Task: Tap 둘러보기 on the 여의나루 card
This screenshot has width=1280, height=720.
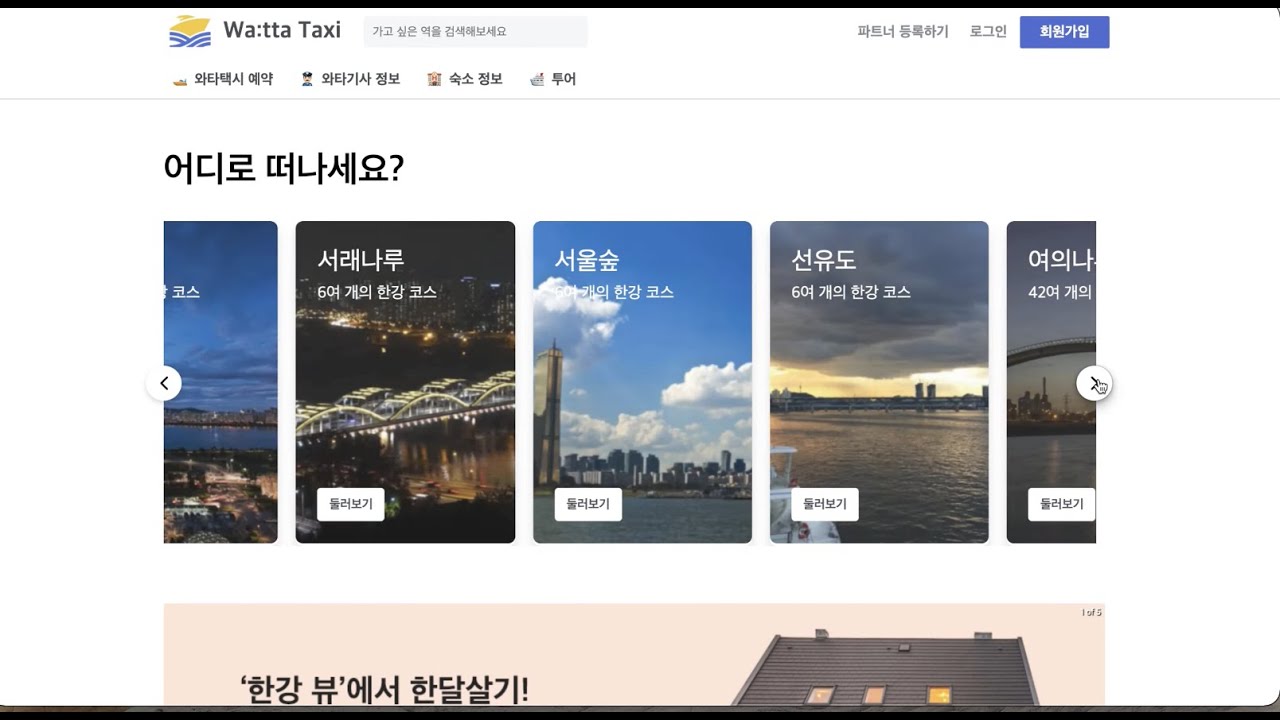Action: pyautogui.click(x=1061, y=504)
